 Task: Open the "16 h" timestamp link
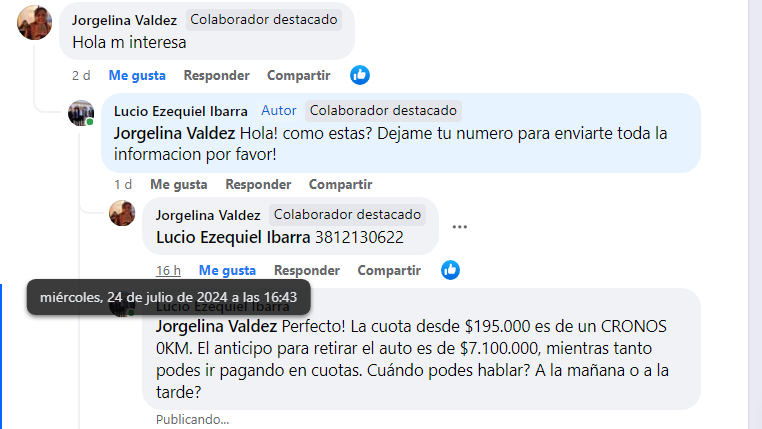click(168, 270)
